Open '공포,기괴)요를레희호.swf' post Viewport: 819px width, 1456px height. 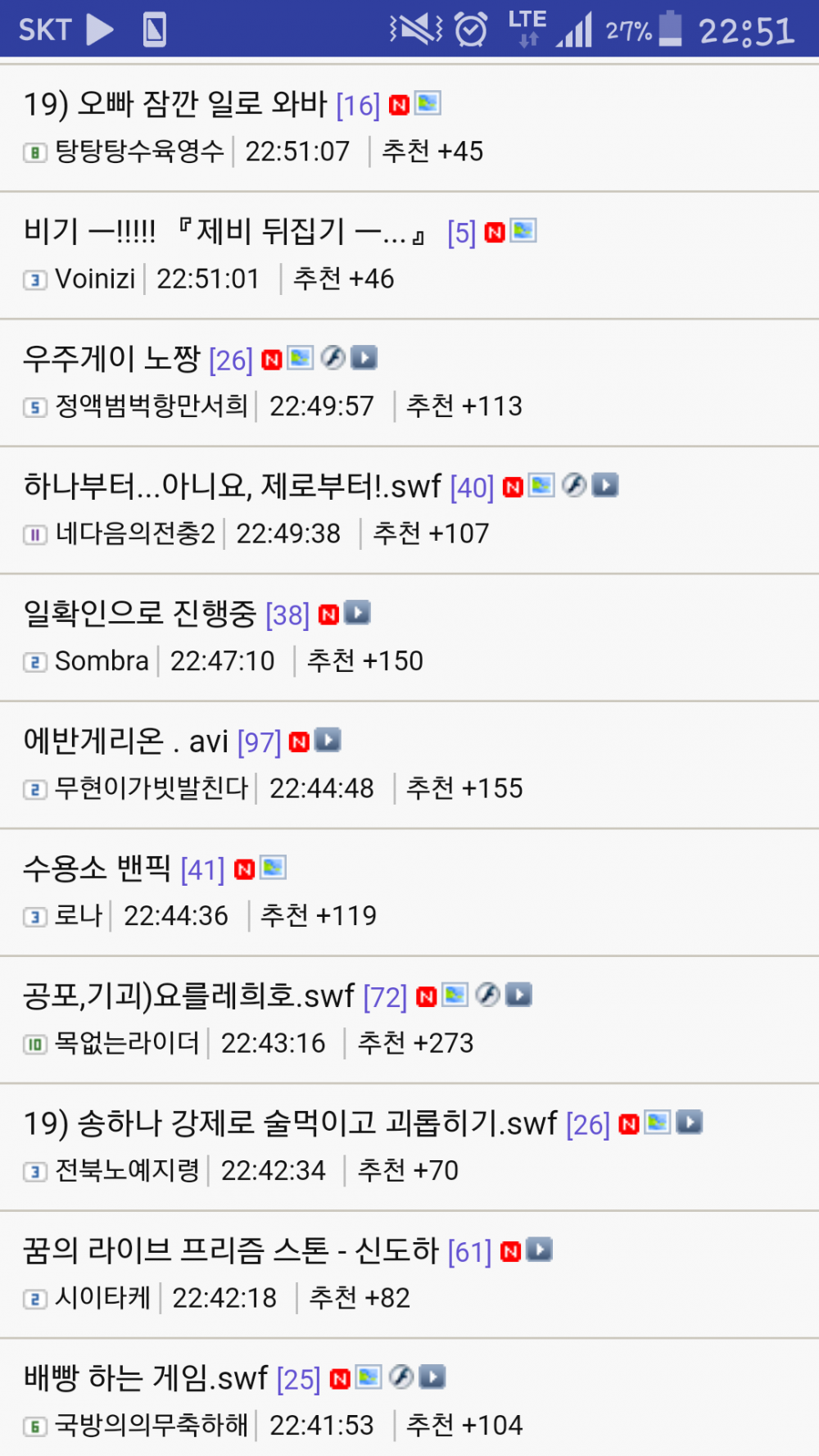188,996
